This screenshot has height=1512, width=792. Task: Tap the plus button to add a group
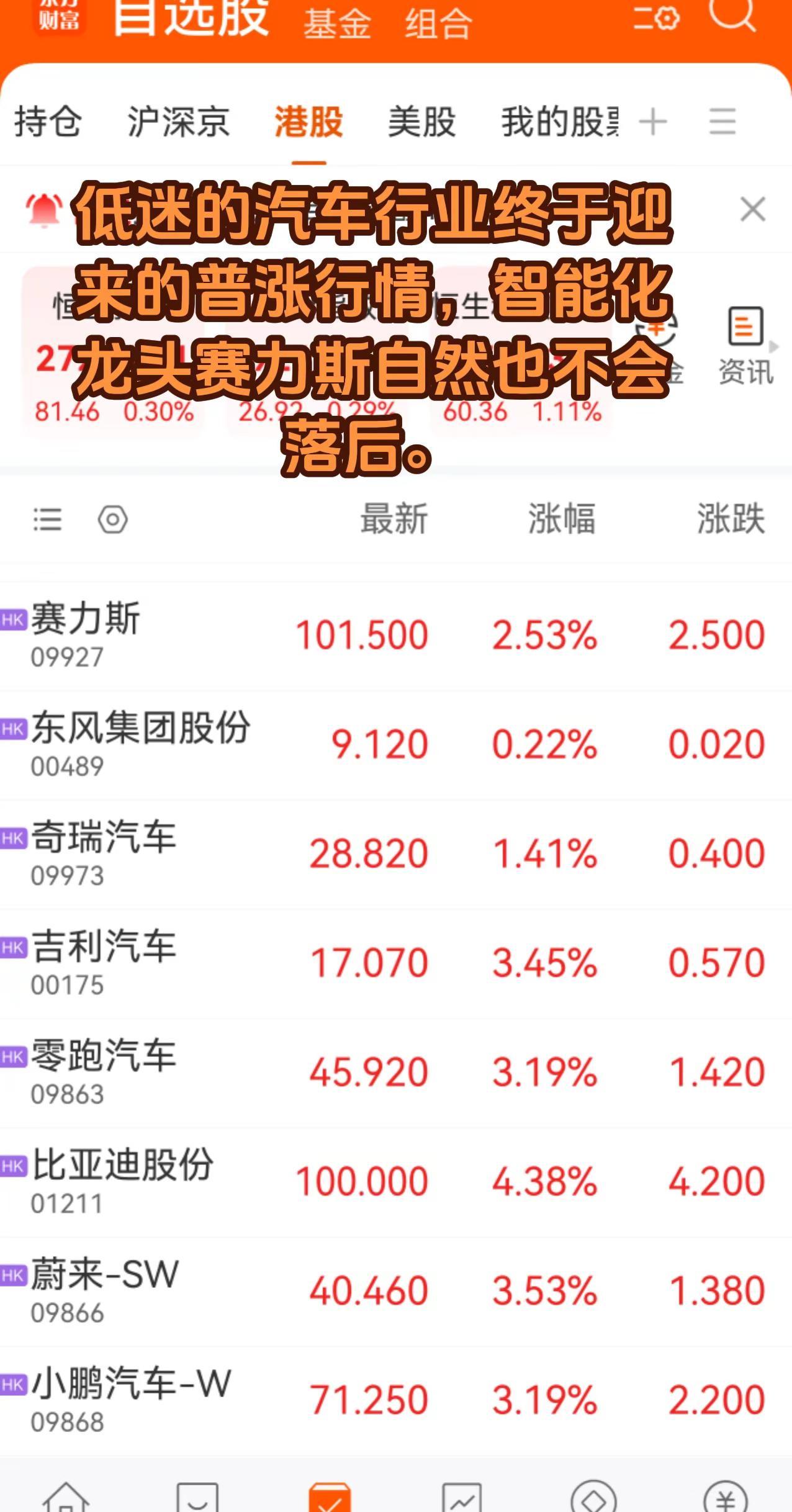tap(653, 123)
